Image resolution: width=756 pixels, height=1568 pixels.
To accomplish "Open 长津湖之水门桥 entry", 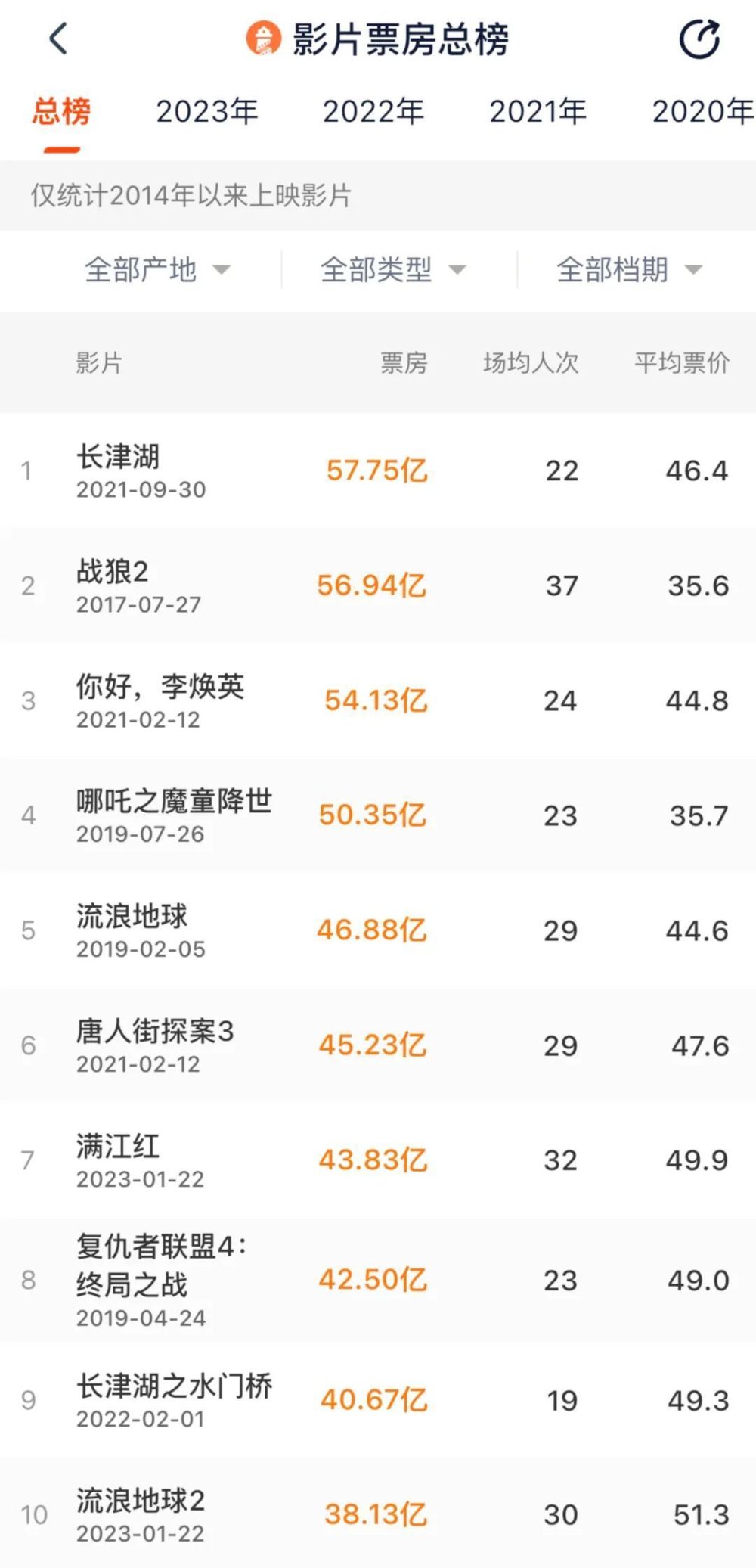I will pos(378,1400).
